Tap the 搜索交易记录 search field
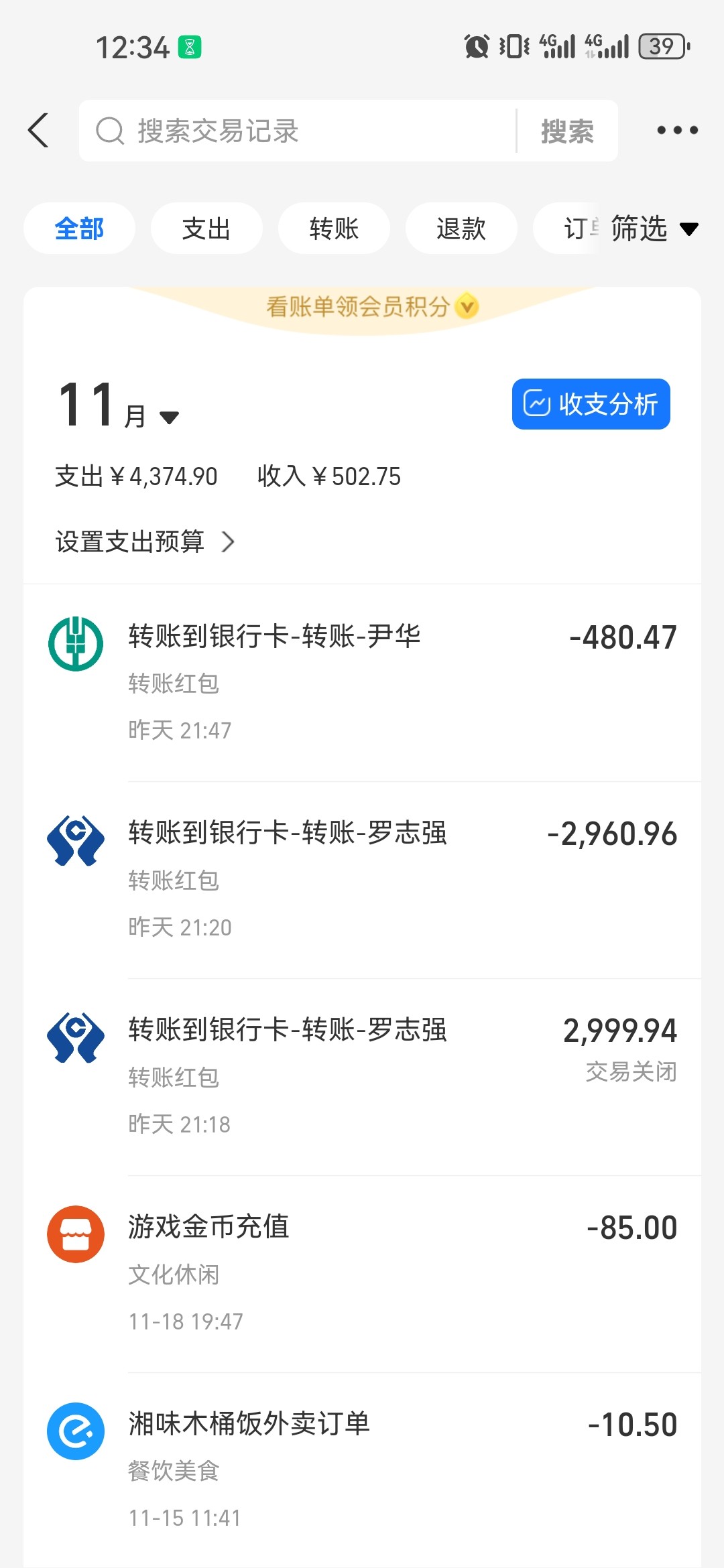Image resolution: width=724 pixels, height=1568 pixels. pos(298,131)
